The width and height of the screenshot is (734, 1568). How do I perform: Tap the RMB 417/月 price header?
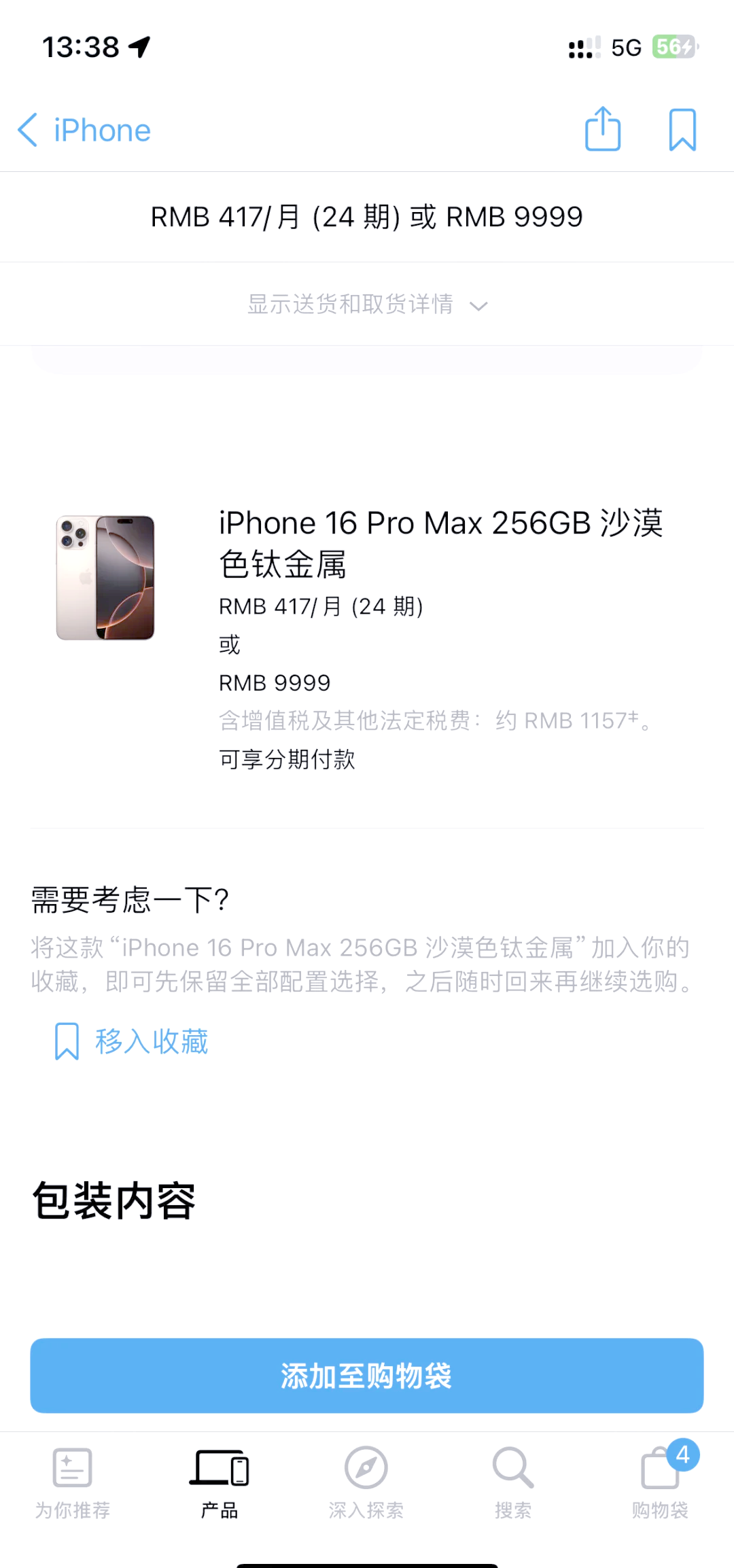point(366,216)
